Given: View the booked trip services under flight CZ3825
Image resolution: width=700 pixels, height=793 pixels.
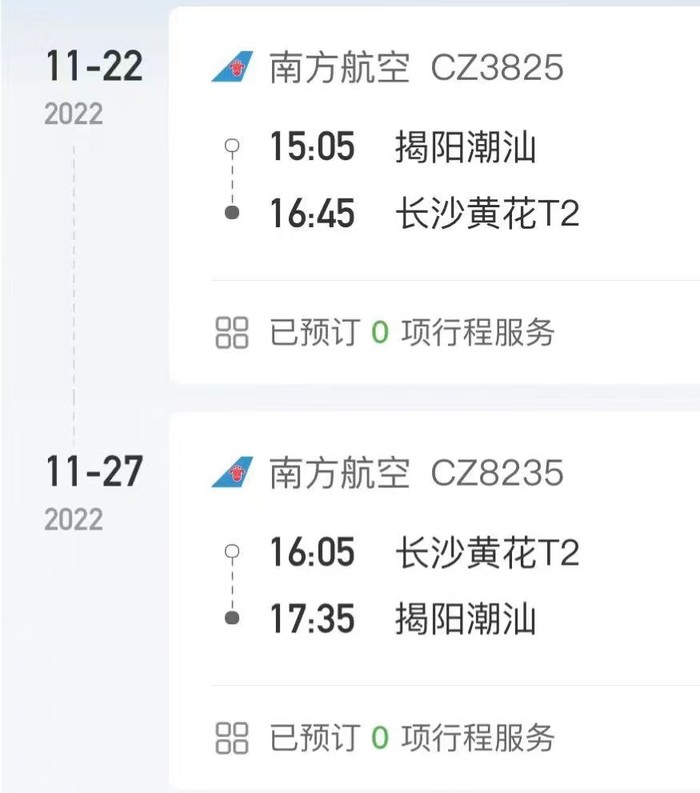Looking at the screenshot, I should 411,333.
